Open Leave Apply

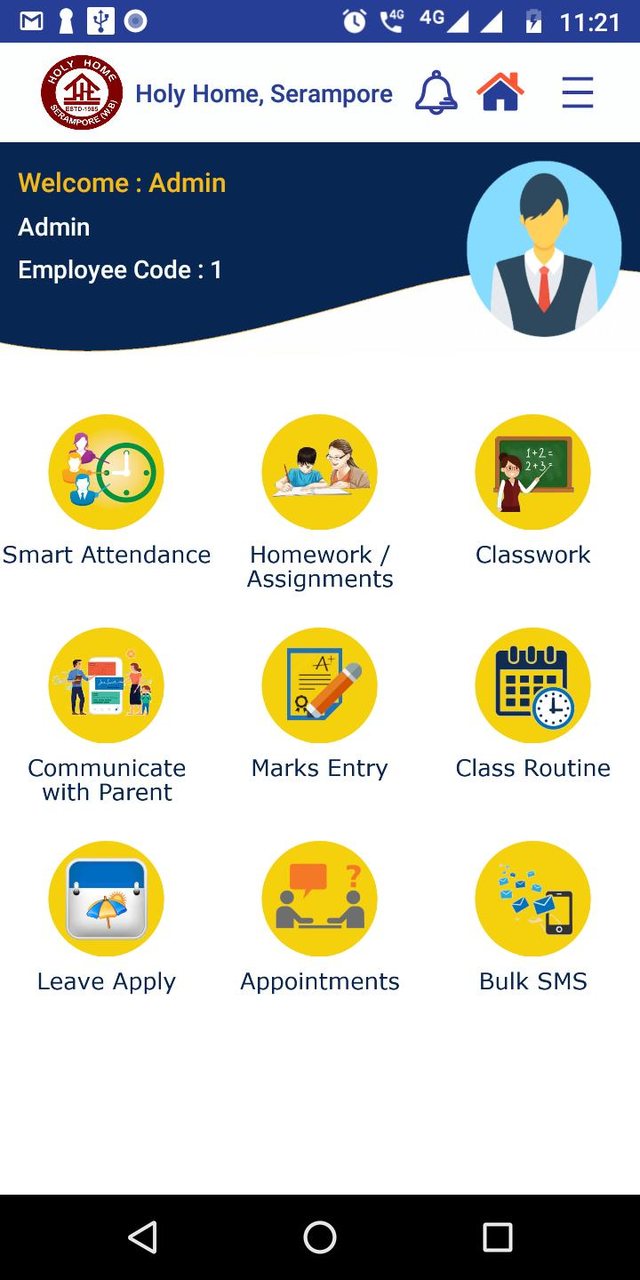[x=106, y=899]
